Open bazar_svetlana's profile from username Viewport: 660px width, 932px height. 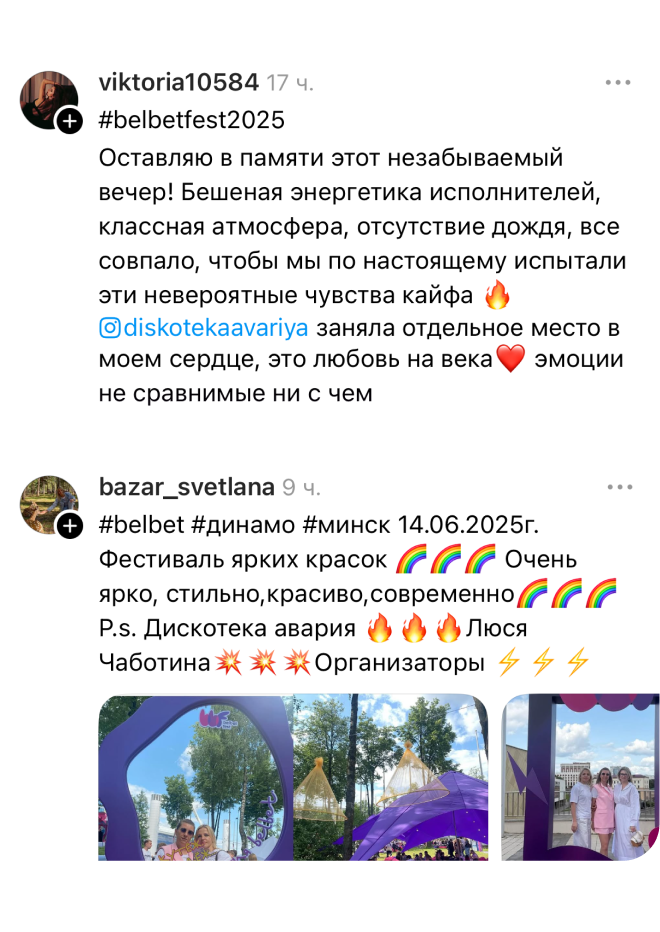tap(186, 488)
